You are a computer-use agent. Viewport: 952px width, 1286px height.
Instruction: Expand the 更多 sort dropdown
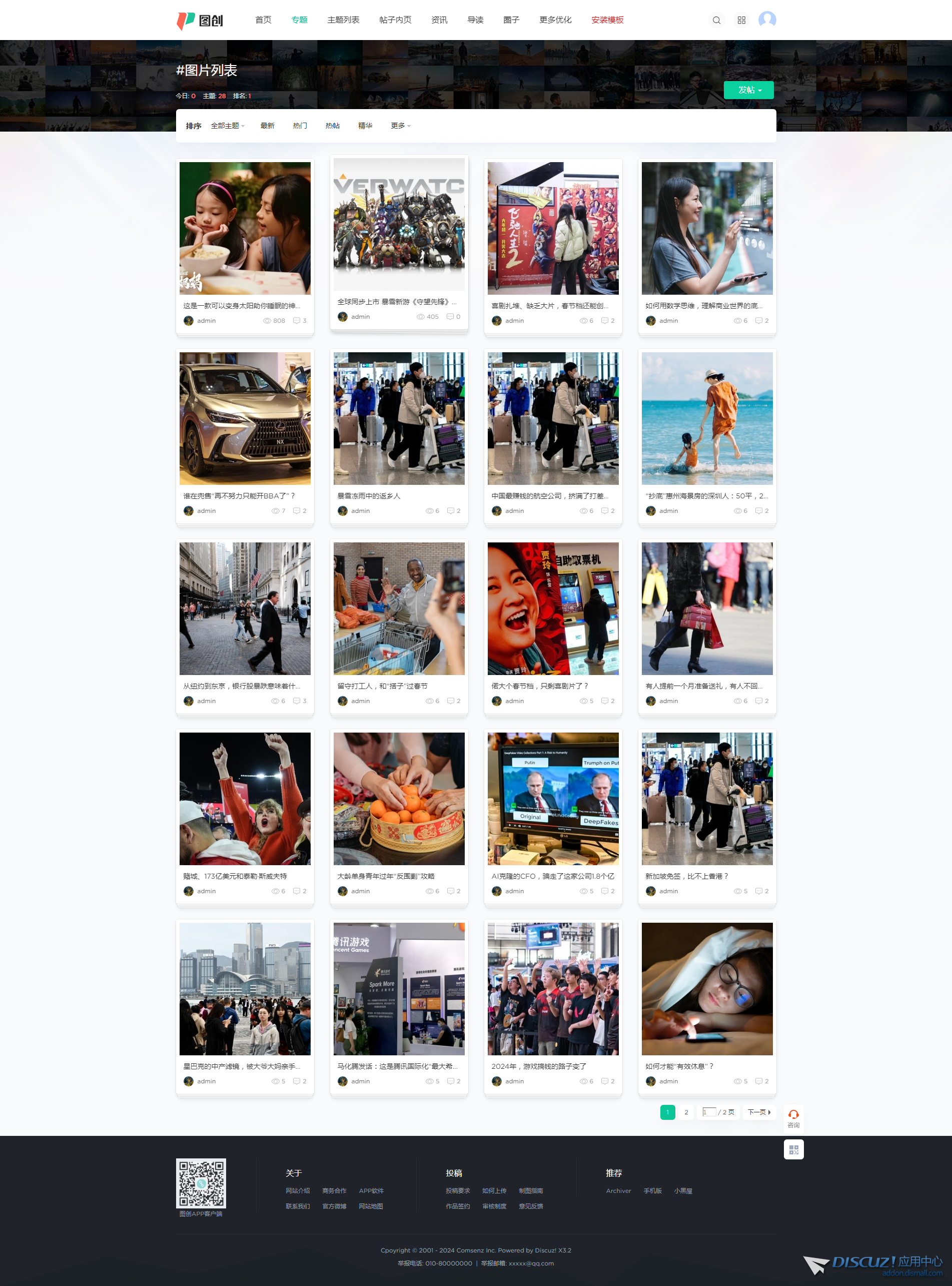[x=400, y=126]
